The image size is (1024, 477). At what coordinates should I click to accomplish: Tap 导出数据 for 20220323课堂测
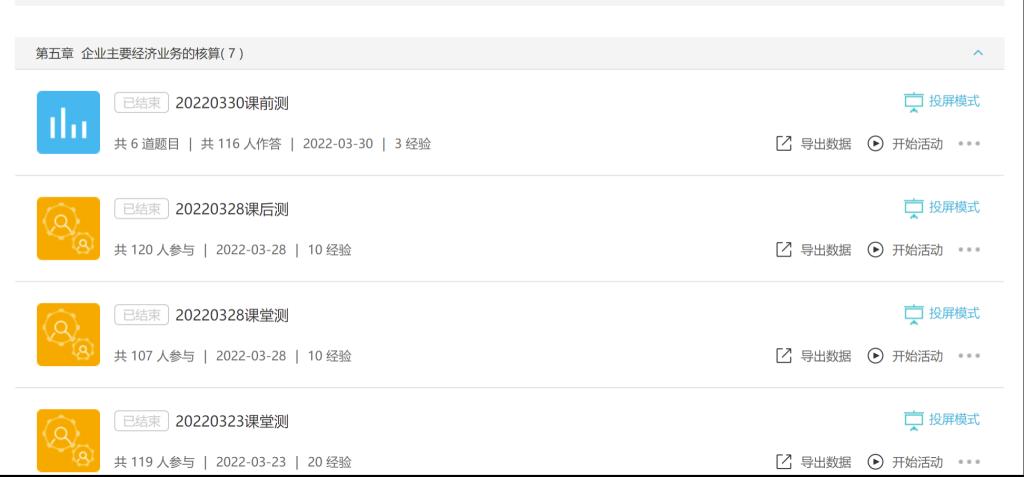[814, 462]
